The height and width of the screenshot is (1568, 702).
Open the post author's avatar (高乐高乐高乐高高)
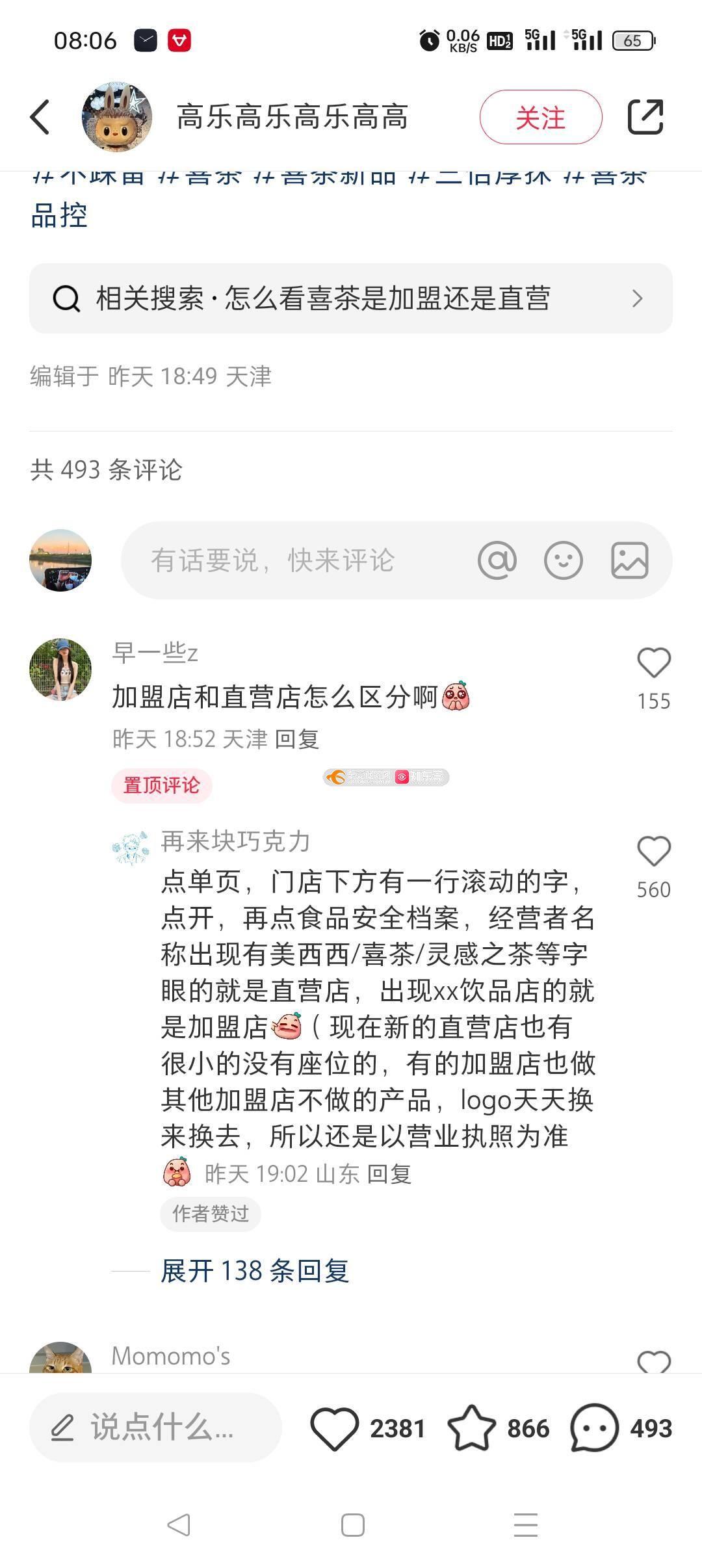(x=117, y=118)
